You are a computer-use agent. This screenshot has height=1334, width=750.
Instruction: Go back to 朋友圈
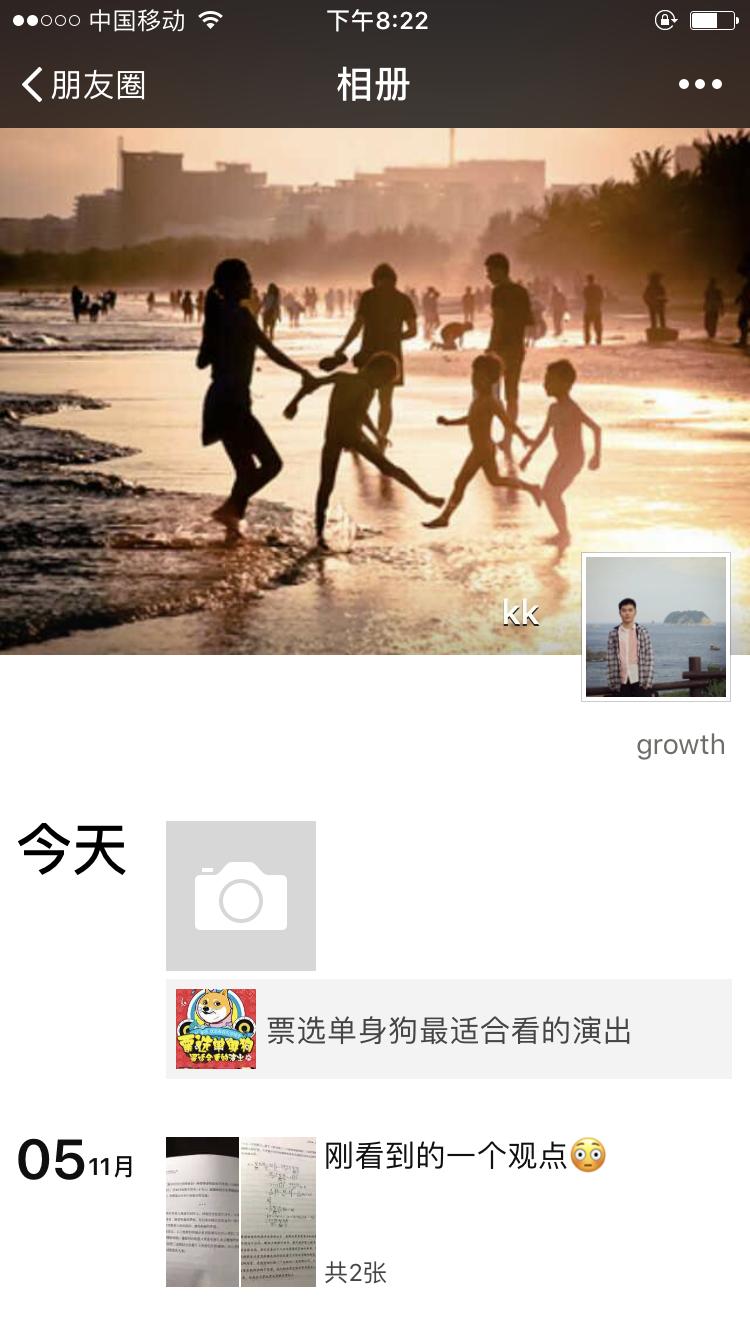[84, 85]
